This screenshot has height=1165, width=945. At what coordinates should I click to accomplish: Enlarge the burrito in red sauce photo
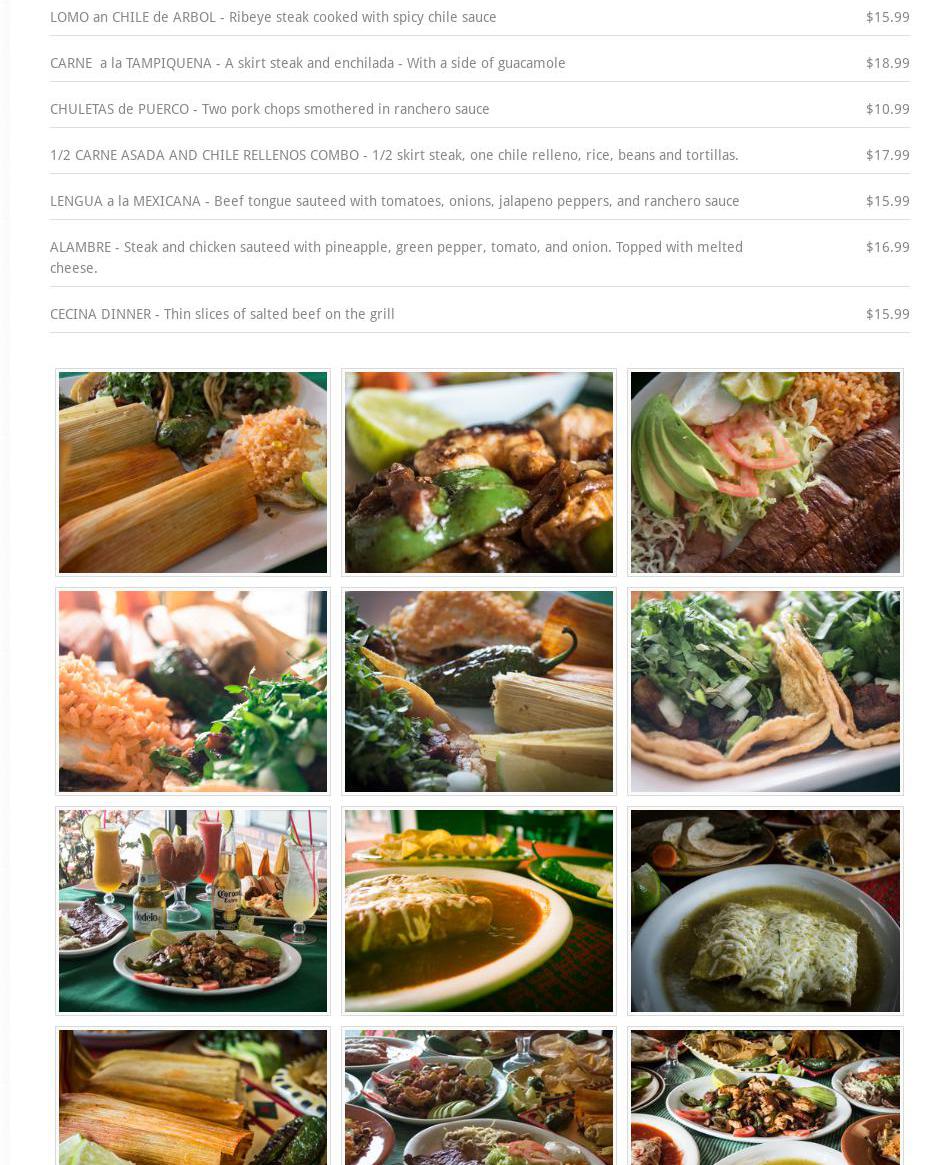pos(479,911)
